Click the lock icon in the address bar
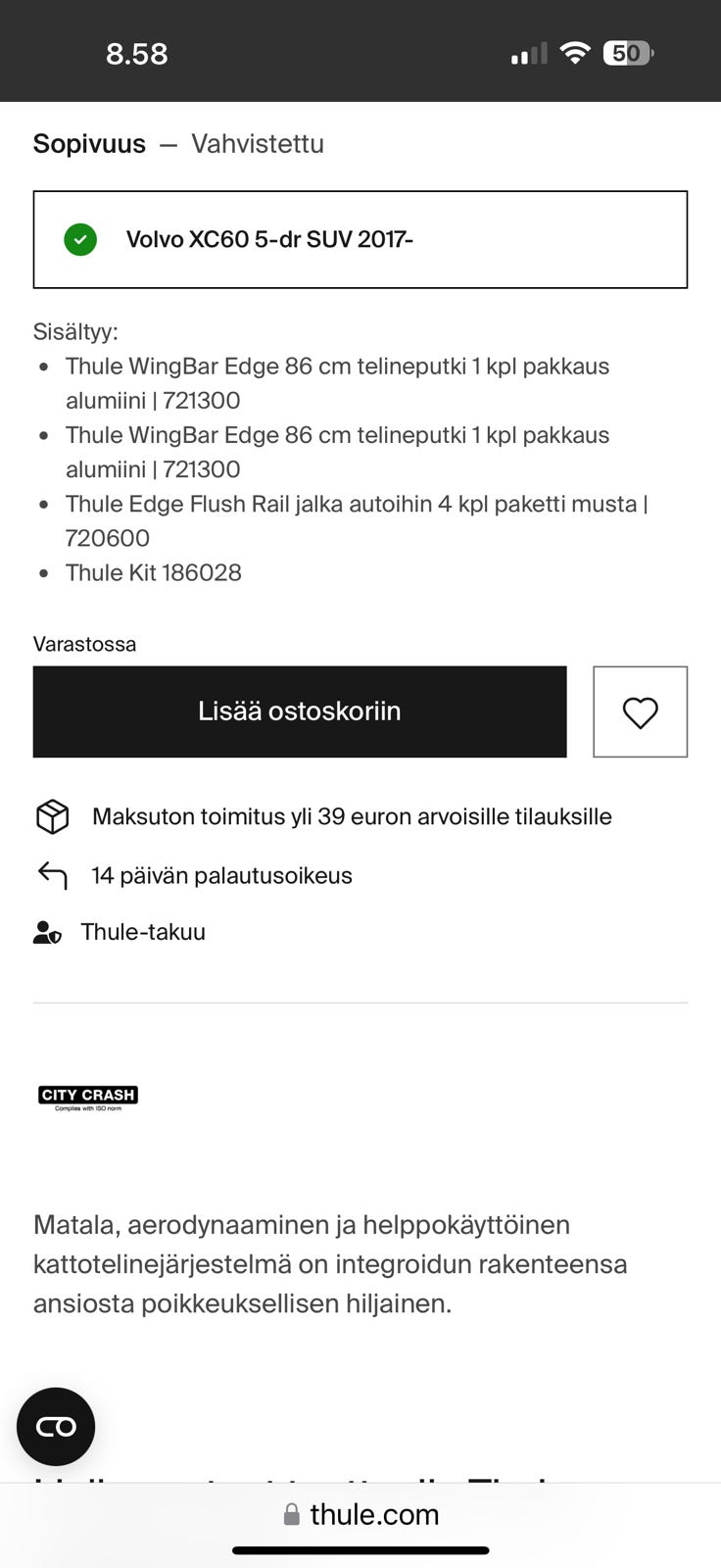Viewport: 721px width, 1568px height. [x=291, y=1514]
